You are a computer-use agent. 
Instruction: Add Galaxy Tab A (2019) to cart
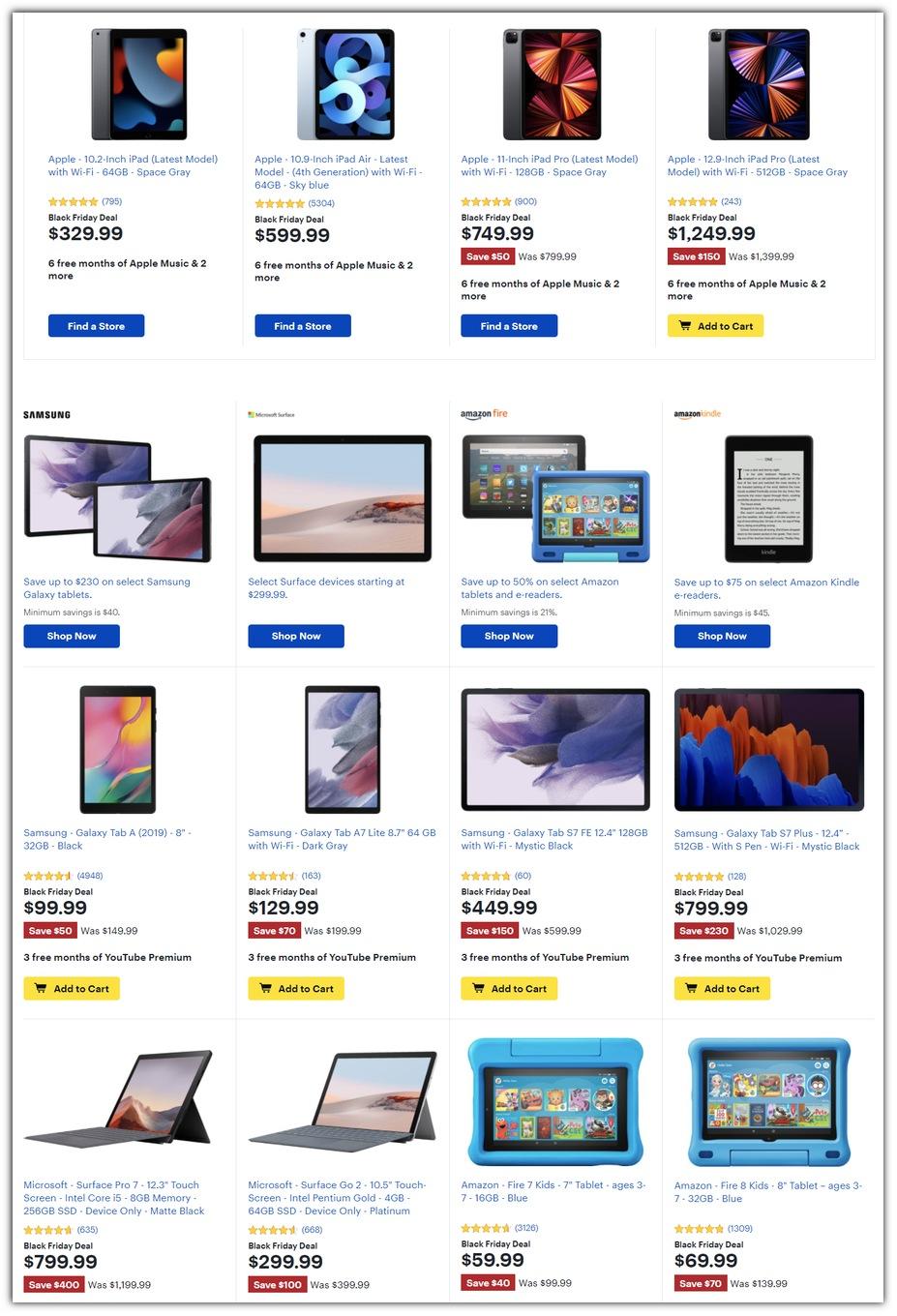tap(72, 989)
